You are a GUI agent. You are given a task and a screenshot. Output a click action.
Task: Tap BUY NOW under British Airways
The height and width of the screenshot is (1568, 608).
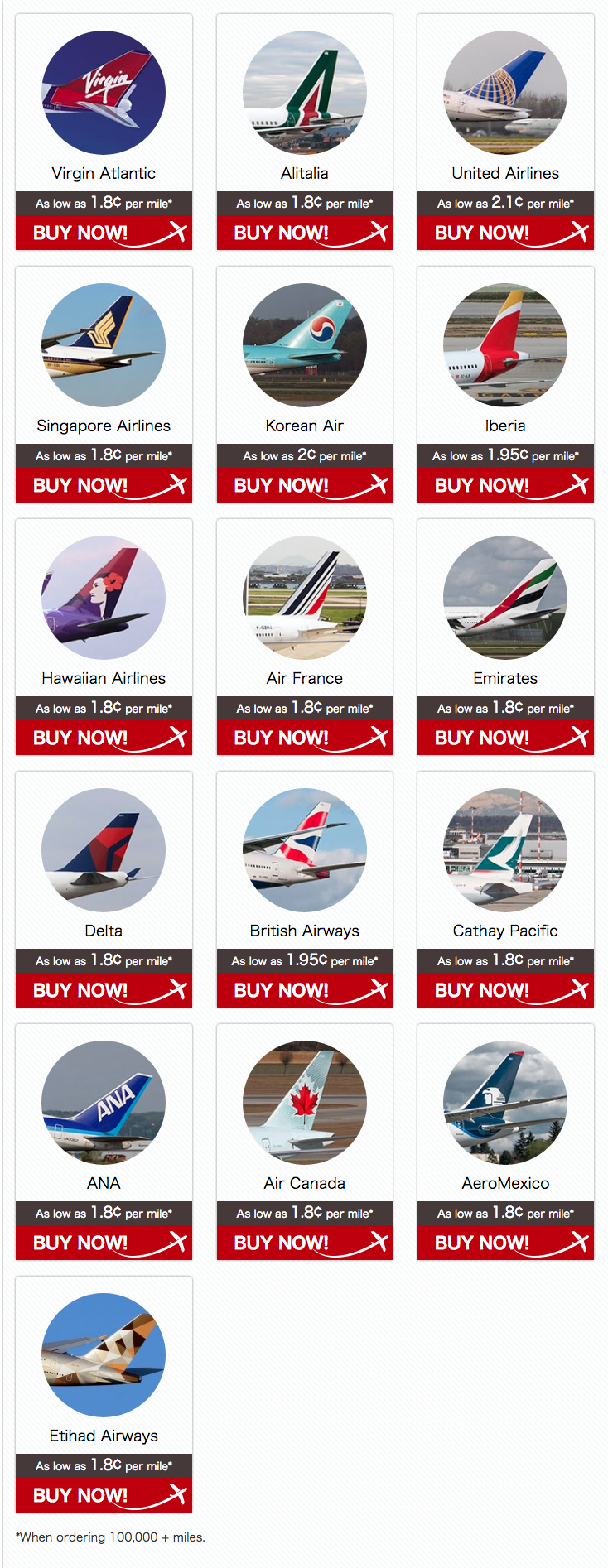pyautogui.click(x=304, y=990)
